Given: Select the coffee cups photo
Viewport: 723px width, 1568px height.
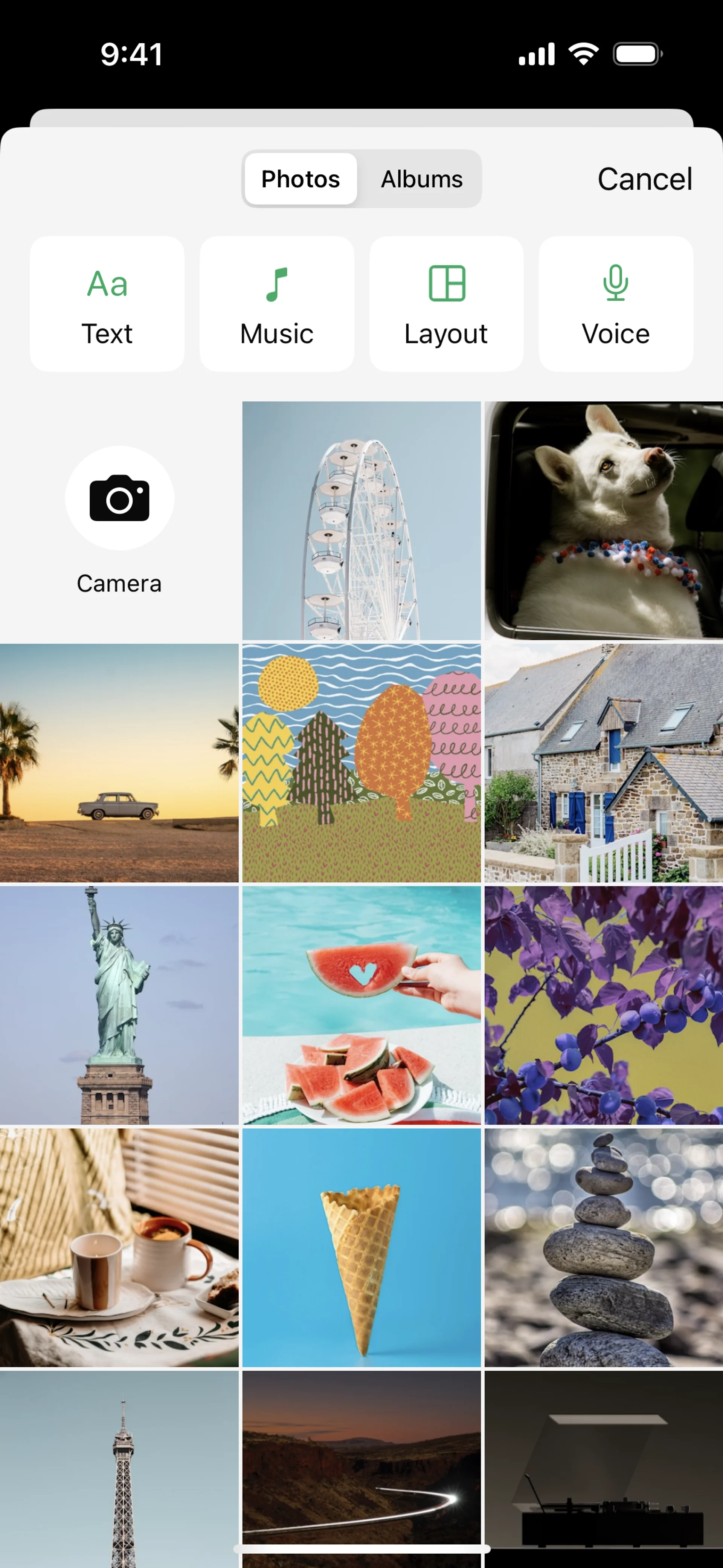Looking at the screenshot, I should click(119, 1247).
